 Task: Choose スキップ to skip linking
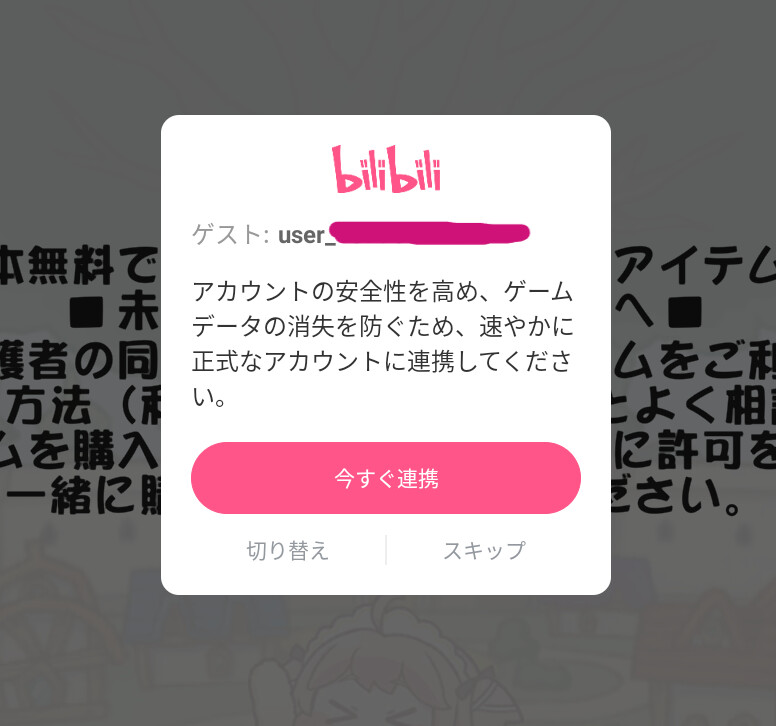pyautogui.click(x=484, y=550)
